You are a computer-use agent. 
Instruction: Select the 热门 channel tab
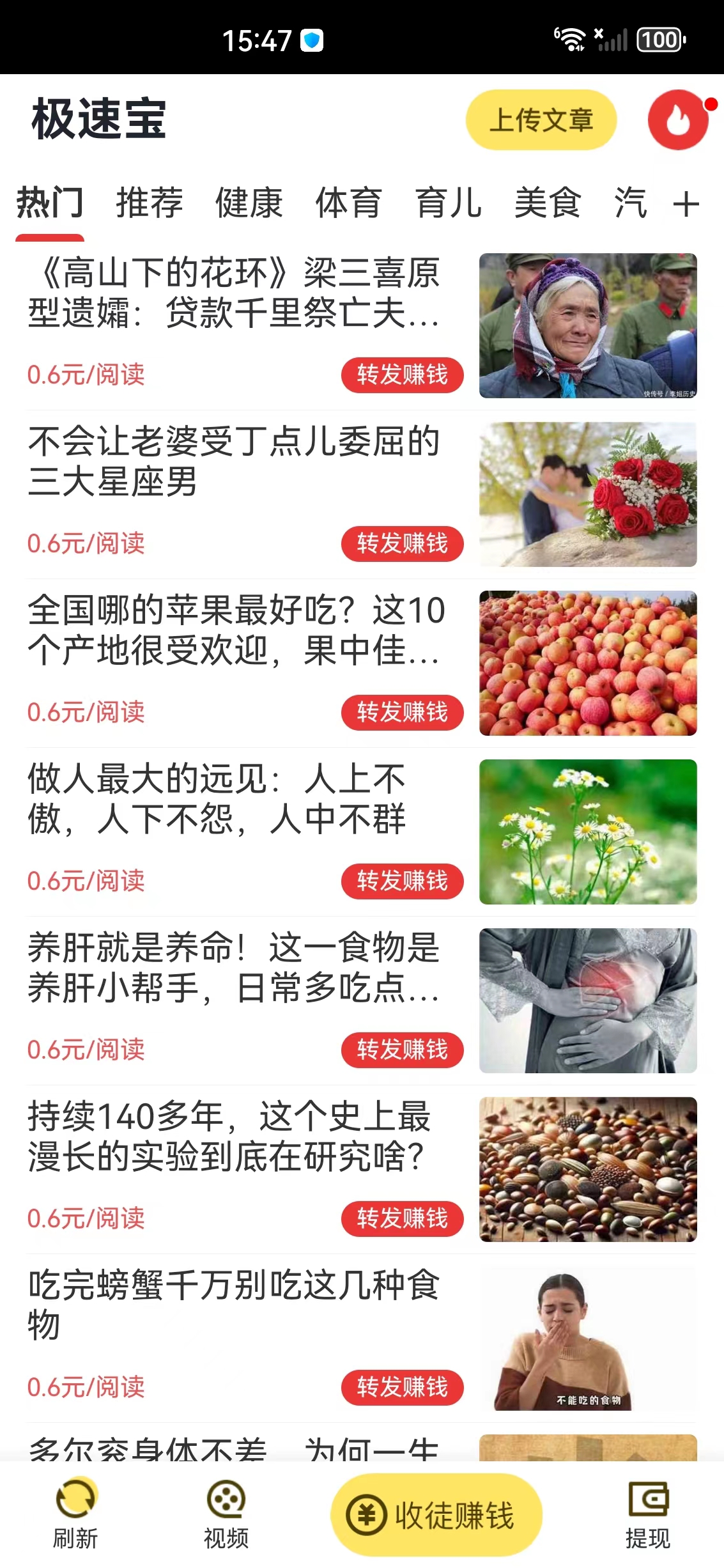[51, 203]
